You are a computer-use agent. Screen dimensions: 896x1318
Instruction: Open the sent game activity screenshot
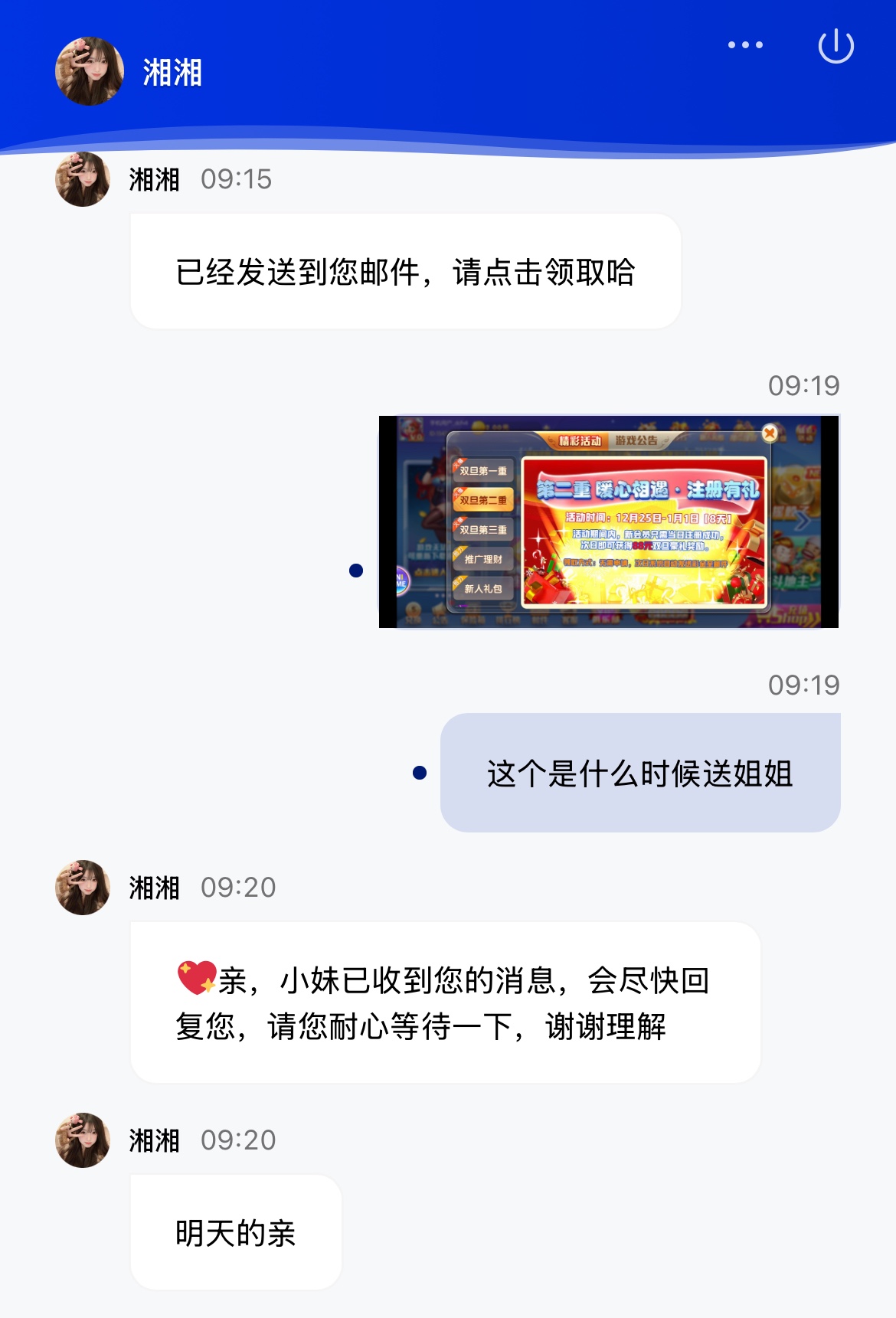[609, 522]
